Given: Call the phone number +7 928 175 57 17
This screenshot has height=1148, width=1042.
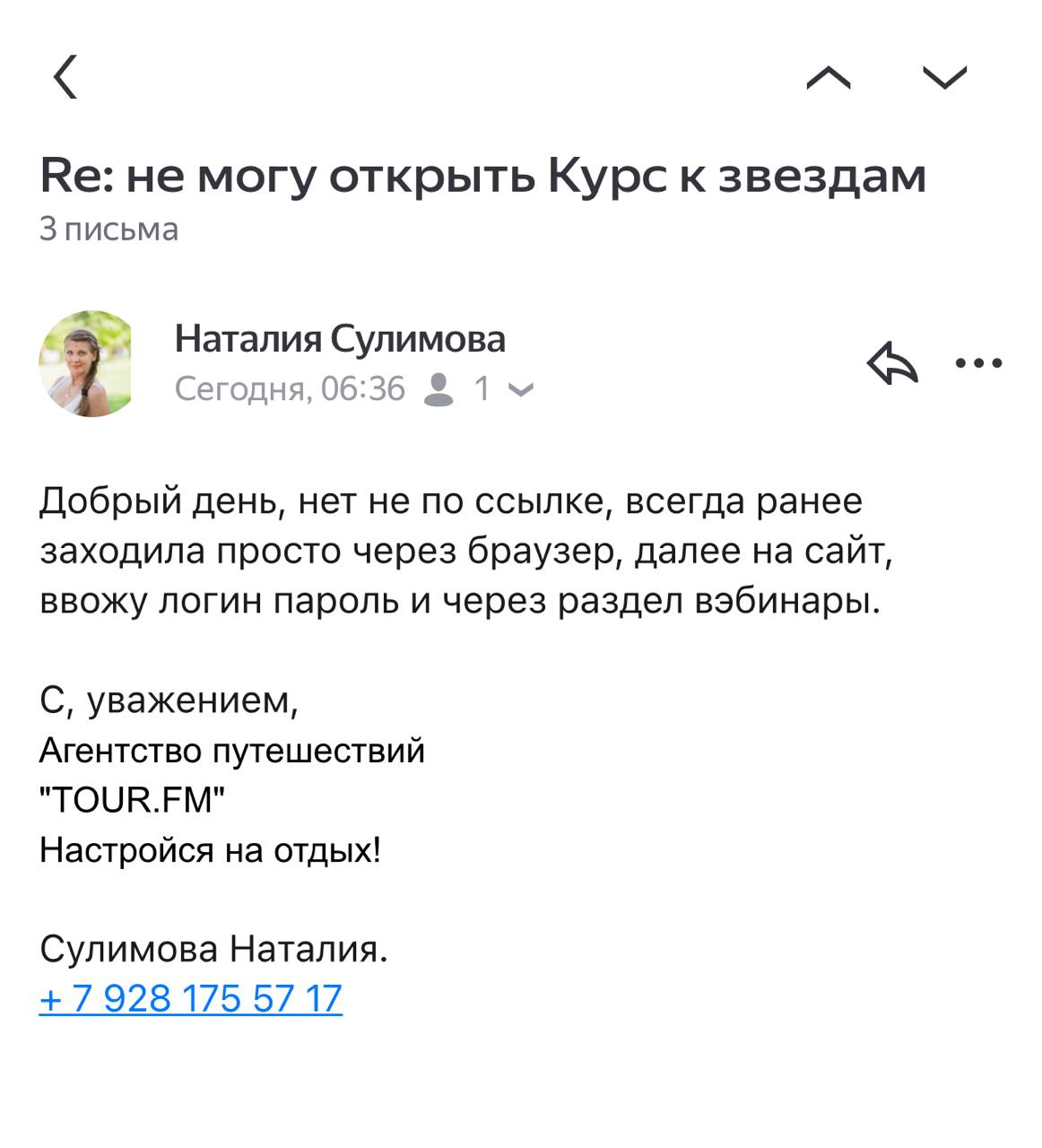Looking at the screenshot, I should (191, 998).
